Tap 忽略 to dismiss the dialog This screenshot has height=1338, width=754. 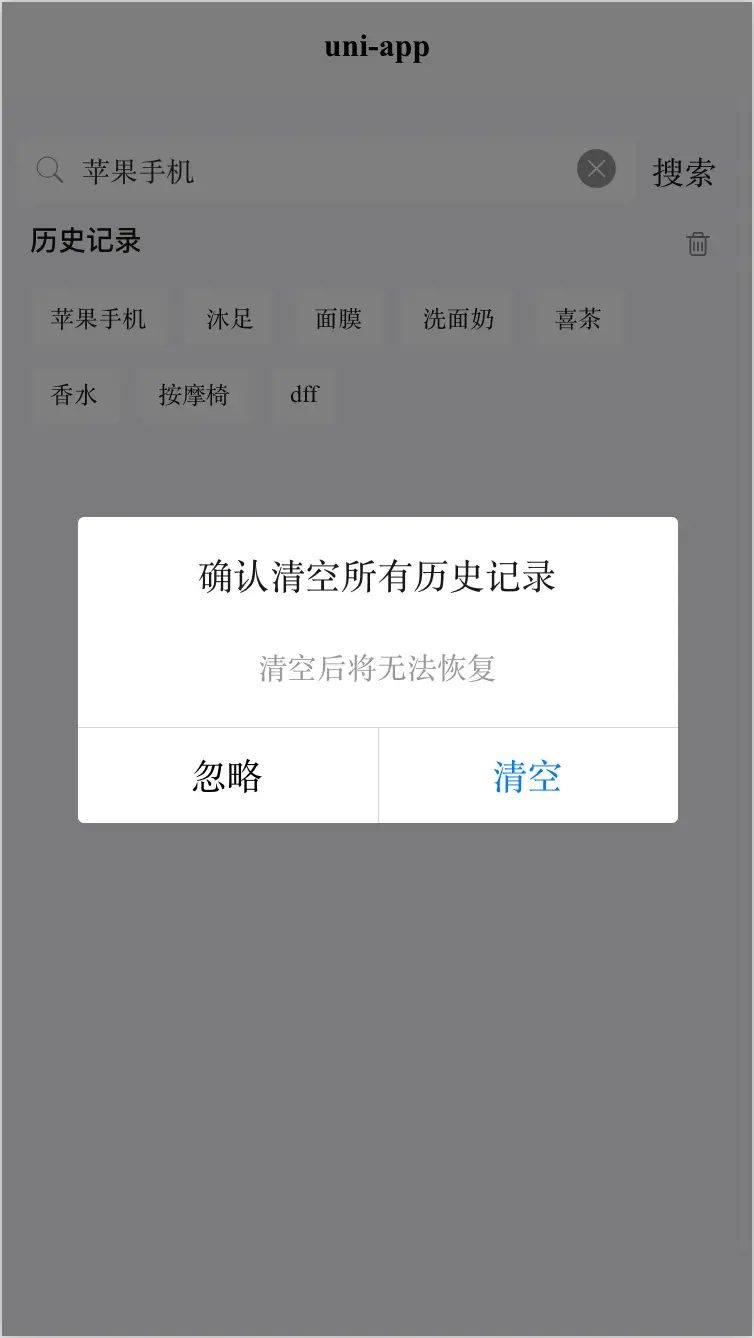pos(228,776)
